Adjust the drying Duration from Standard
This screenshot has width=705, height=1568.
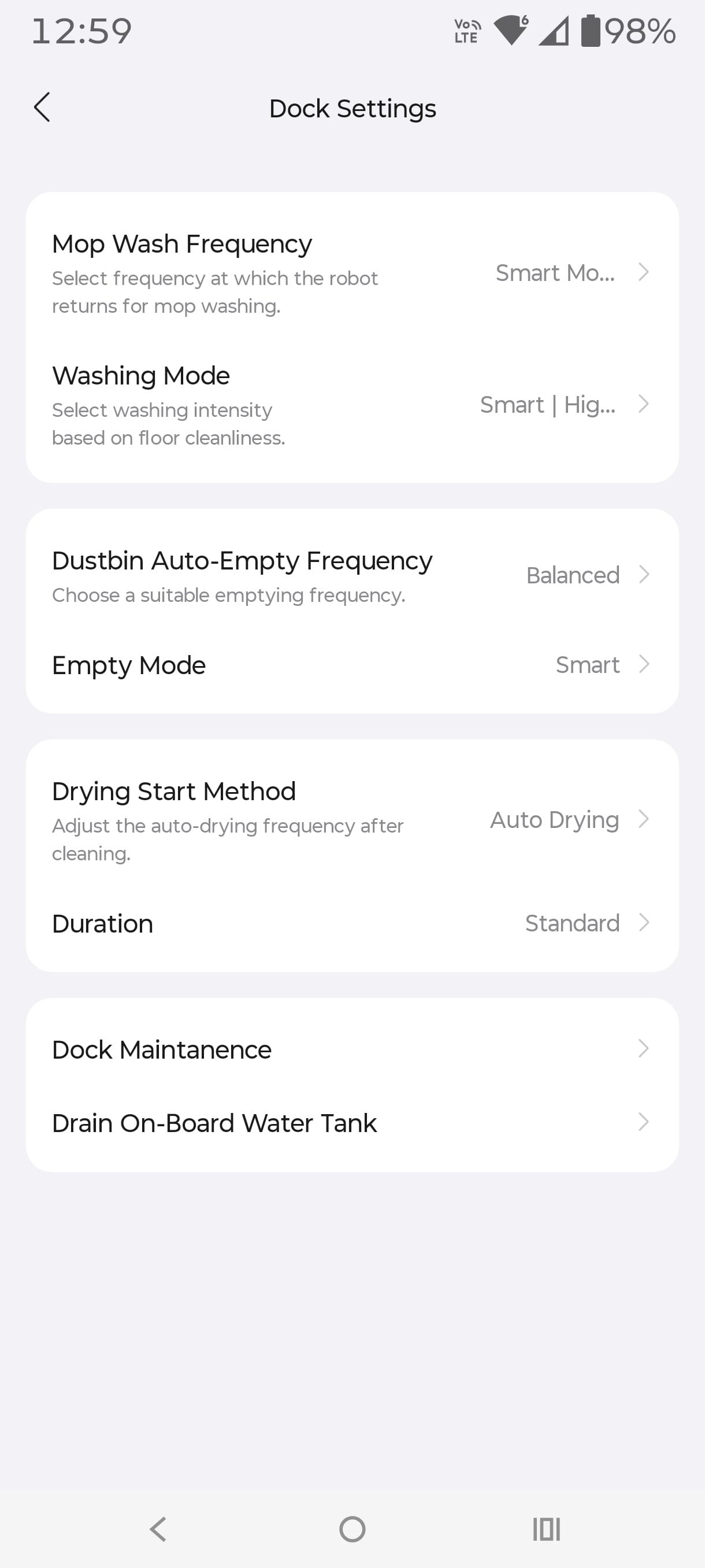pos(353,923)
